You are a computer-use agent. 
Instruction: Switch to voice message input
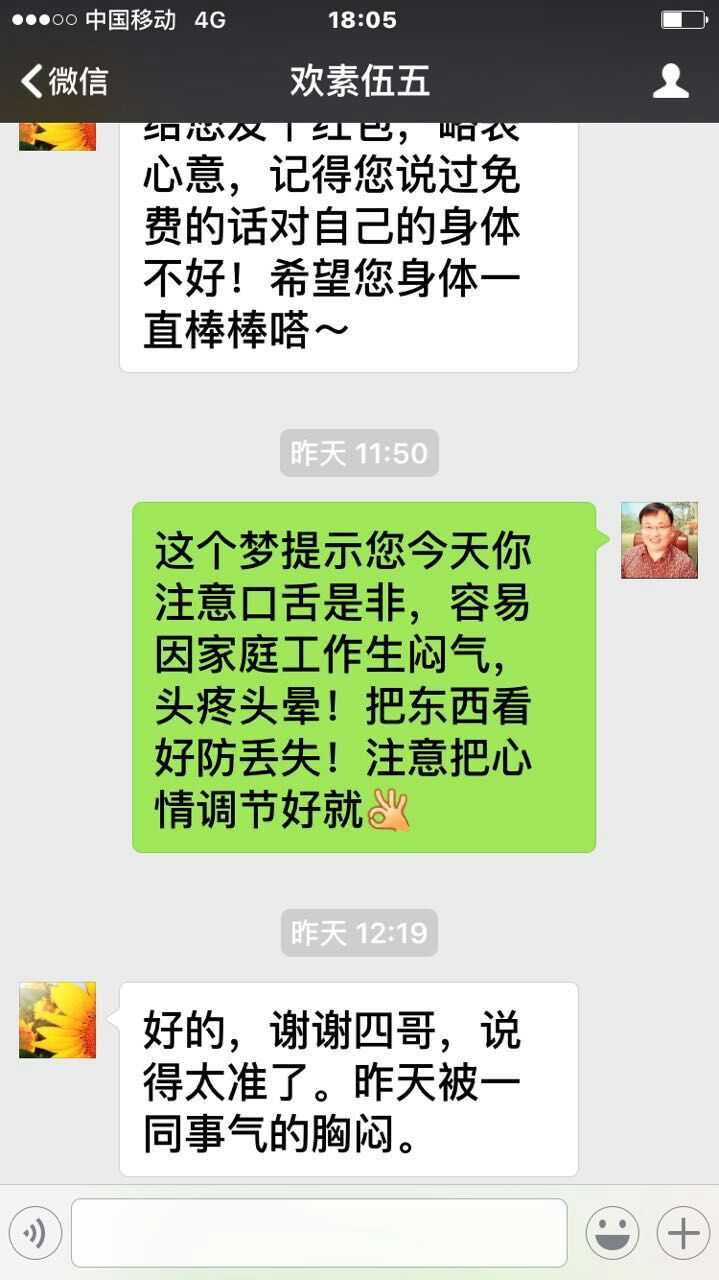coord(35,1233)
